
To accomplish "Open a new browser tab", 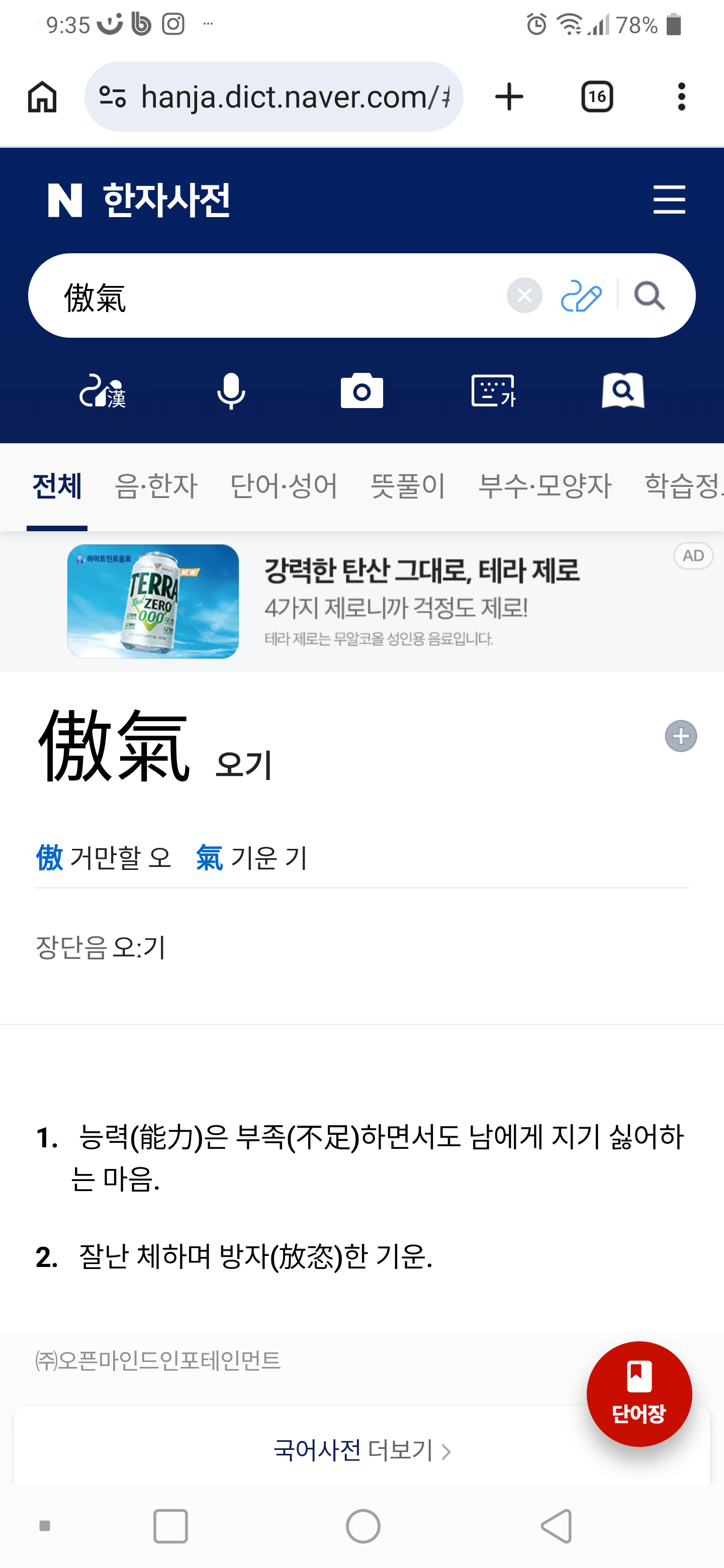I will tap(509, 97).
